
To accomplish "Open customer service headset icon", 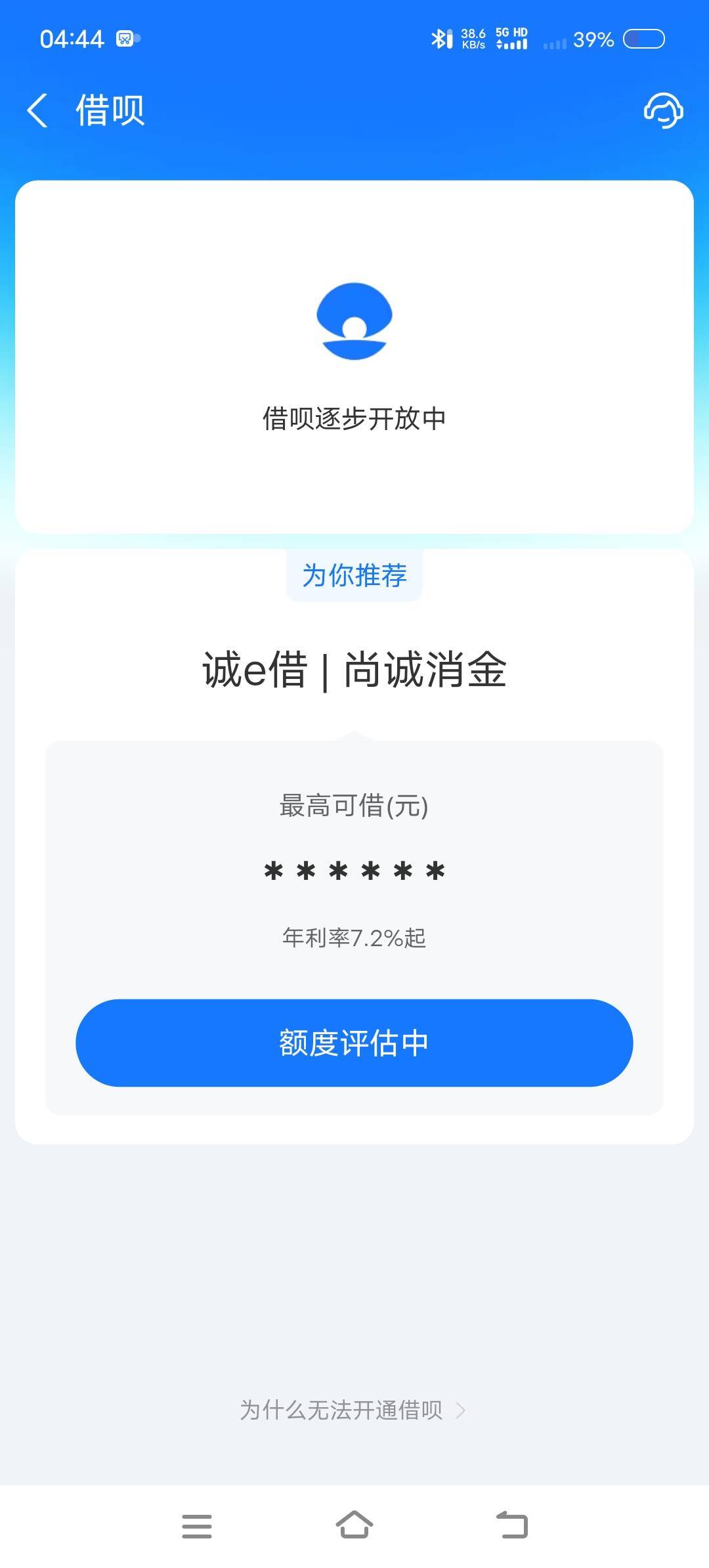I will pos(663,110).
